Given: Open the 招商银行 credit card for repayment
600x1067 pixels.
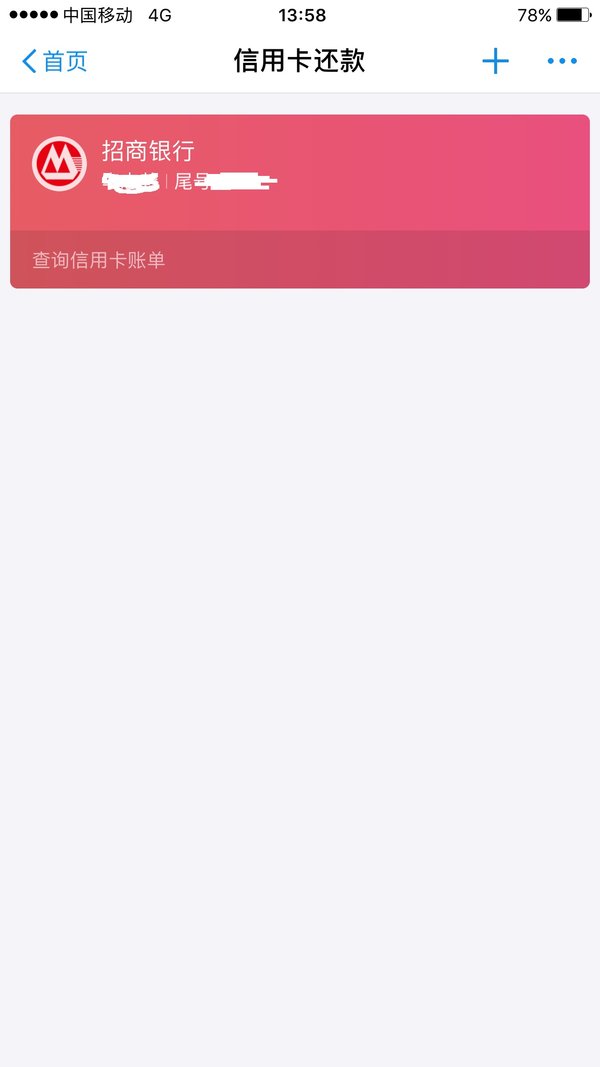Looking at the screenshot, I should click(x=299, y=172).
